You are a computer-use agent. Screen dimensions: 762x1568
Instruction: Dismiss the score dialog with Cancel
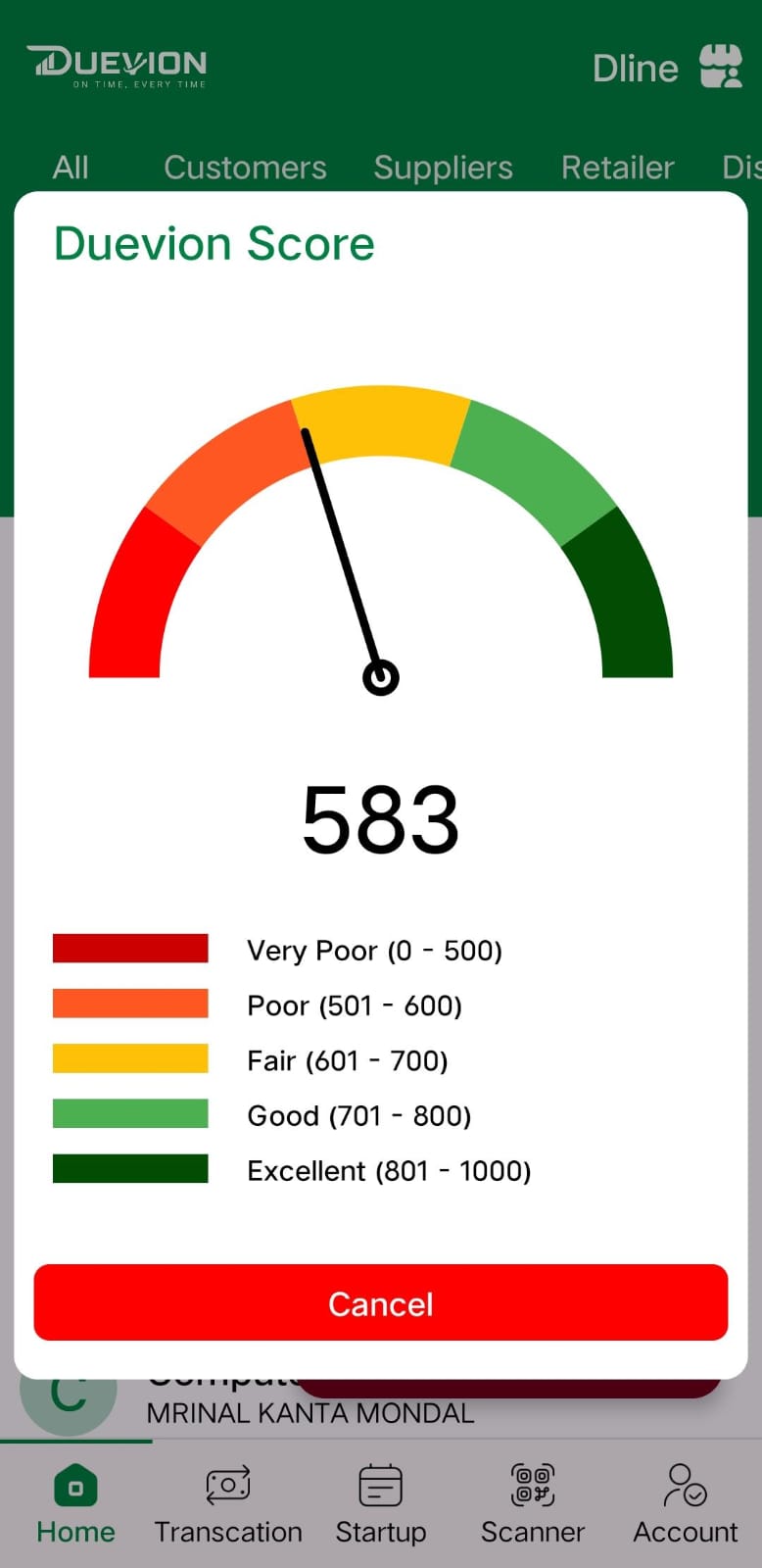pos(380,1302)
